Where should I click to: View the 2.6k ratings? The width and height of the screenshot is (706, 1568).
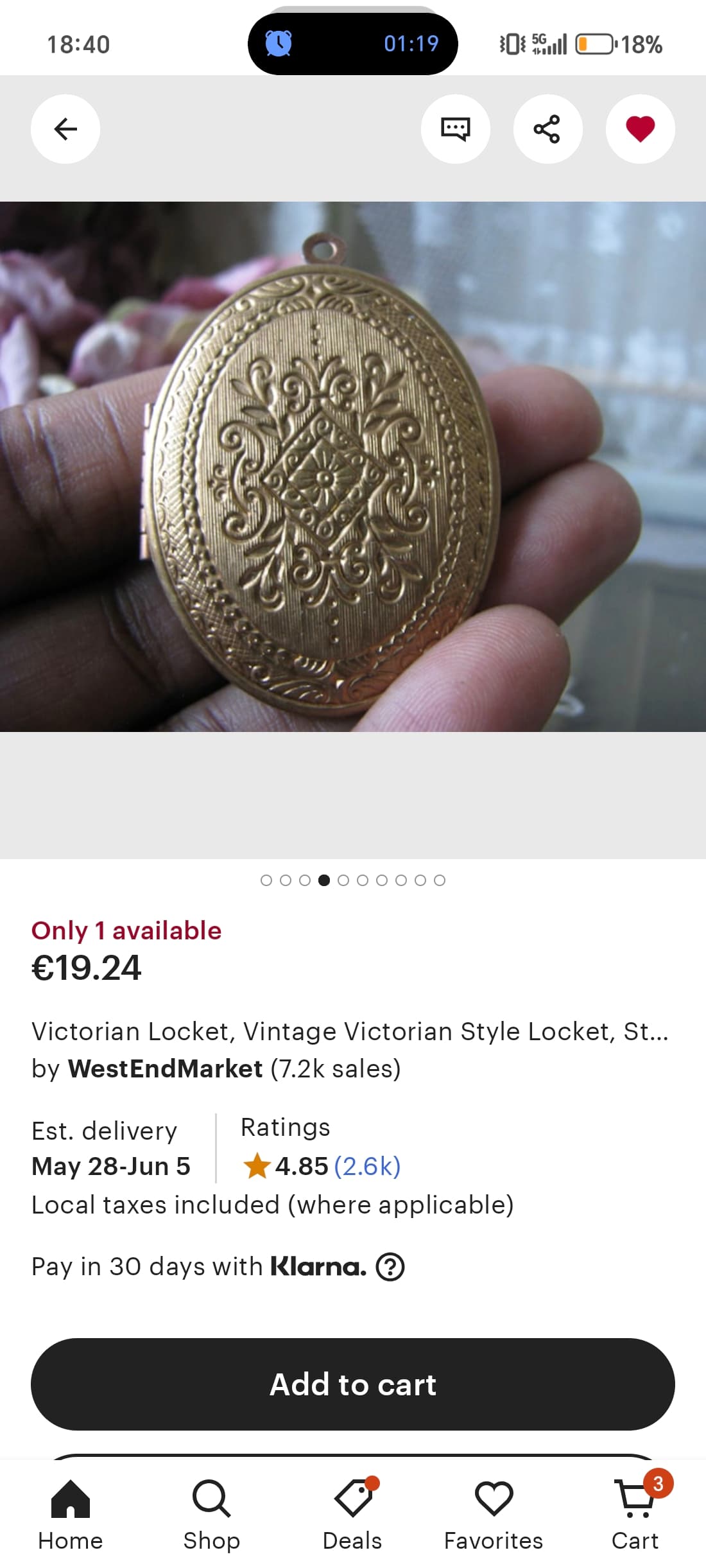pos(368,1166)
